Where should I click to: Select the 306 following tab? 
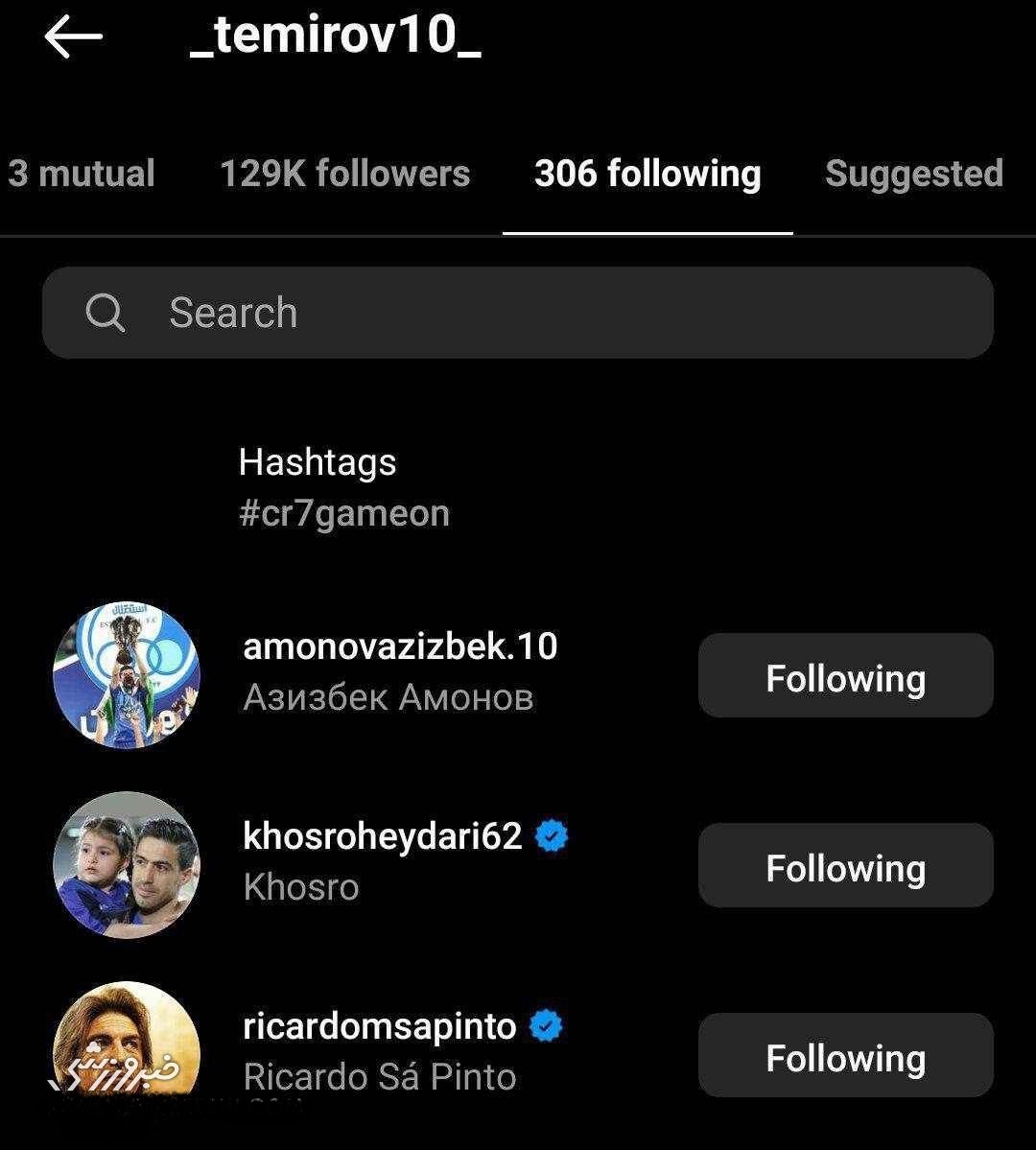pos(647,174)
